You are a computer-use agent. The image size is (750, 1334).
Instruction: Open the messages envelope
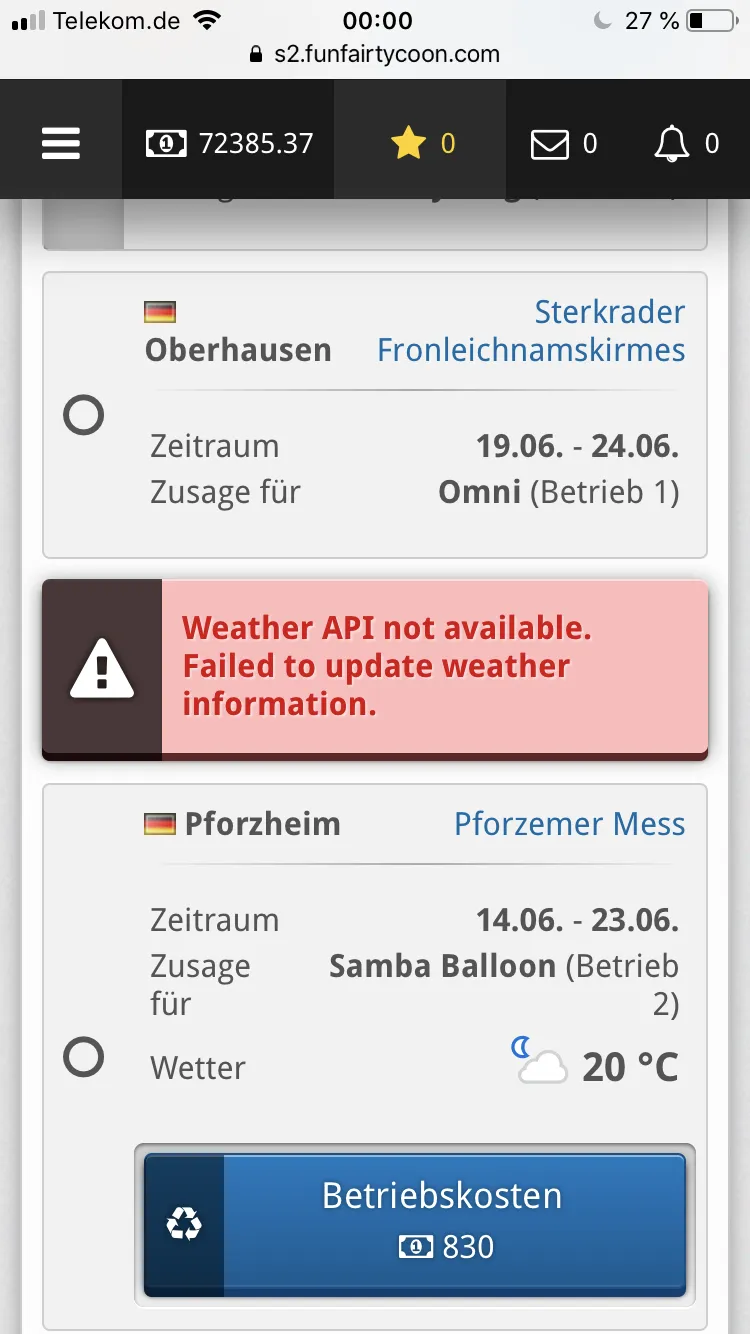coord(563,144)
